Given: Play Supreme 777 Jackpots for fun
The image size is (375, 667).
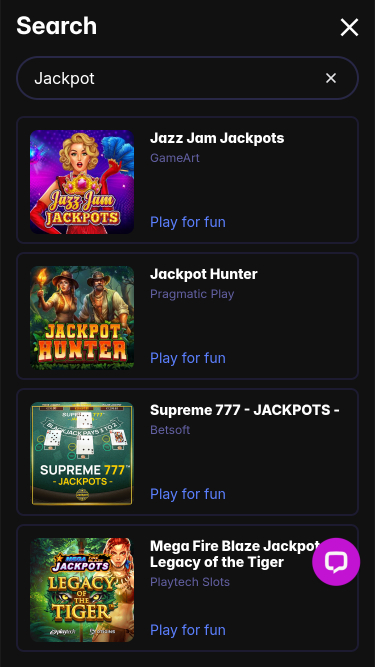Looking at the screenshot, I should click(x=188, y=494).
